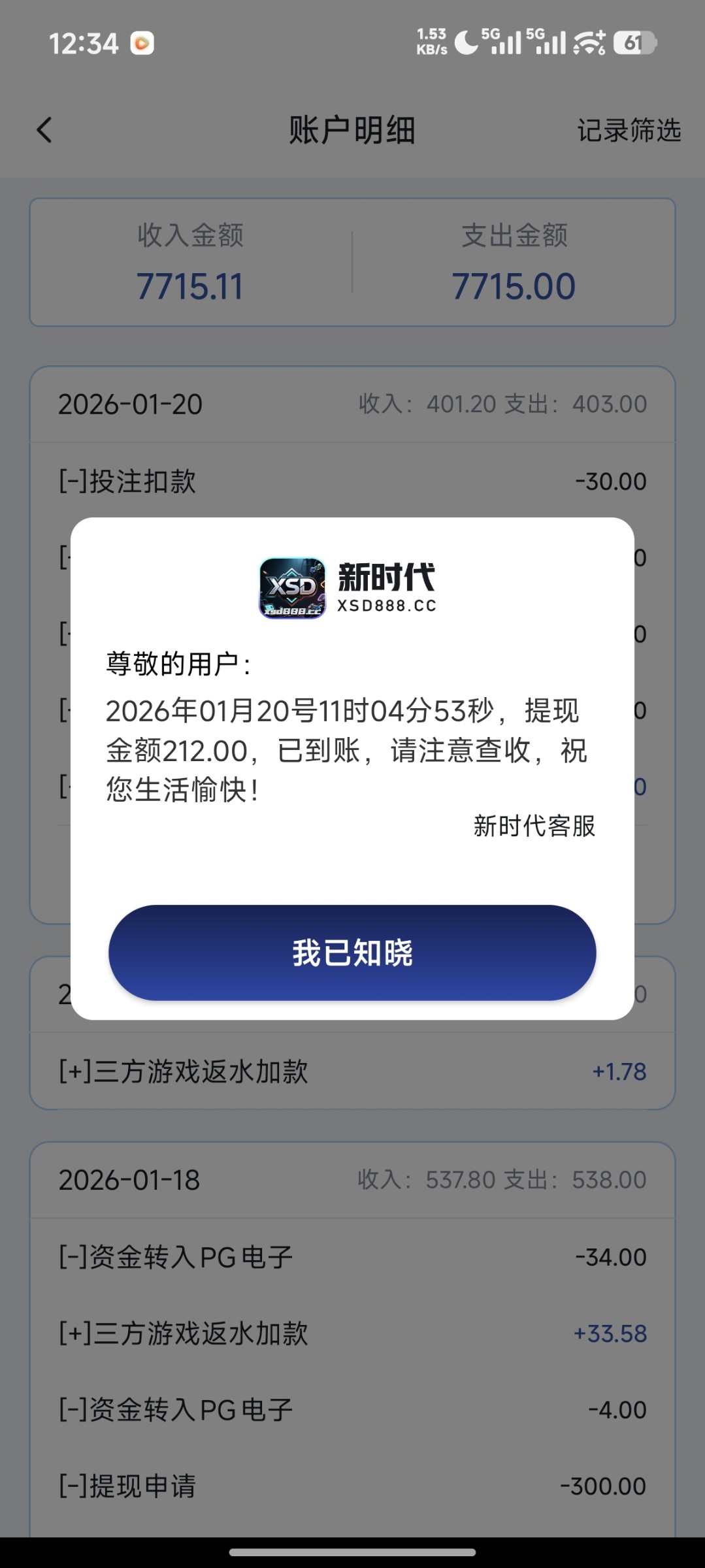
Task: Open the 记录筛选 filter options
Action: 629,130
